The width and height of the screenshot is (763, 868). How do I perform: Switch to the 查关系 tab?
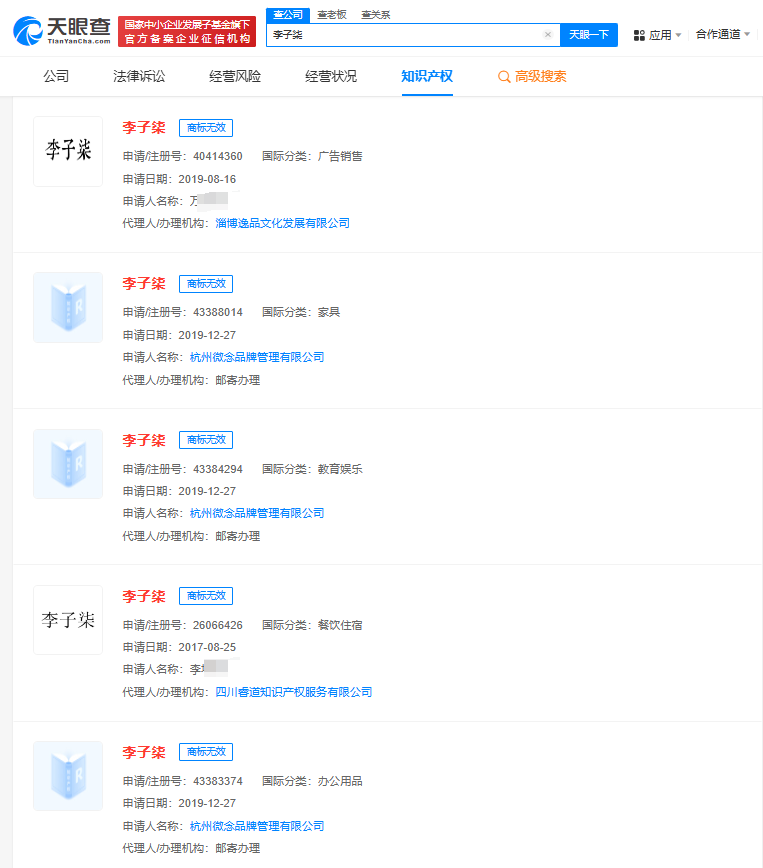coord(375,14)
